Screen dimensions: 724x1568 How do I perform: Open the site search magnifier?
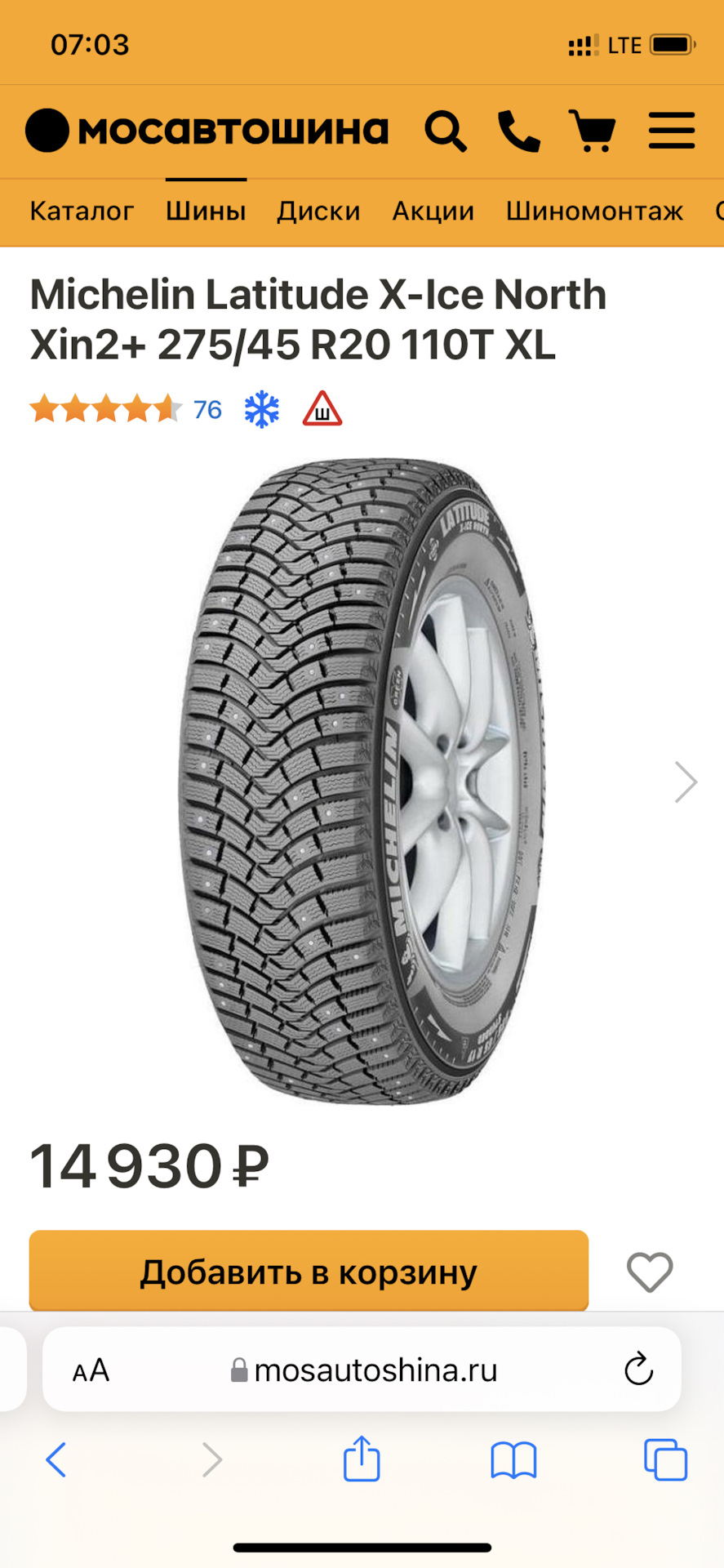[x=445, y=131]
